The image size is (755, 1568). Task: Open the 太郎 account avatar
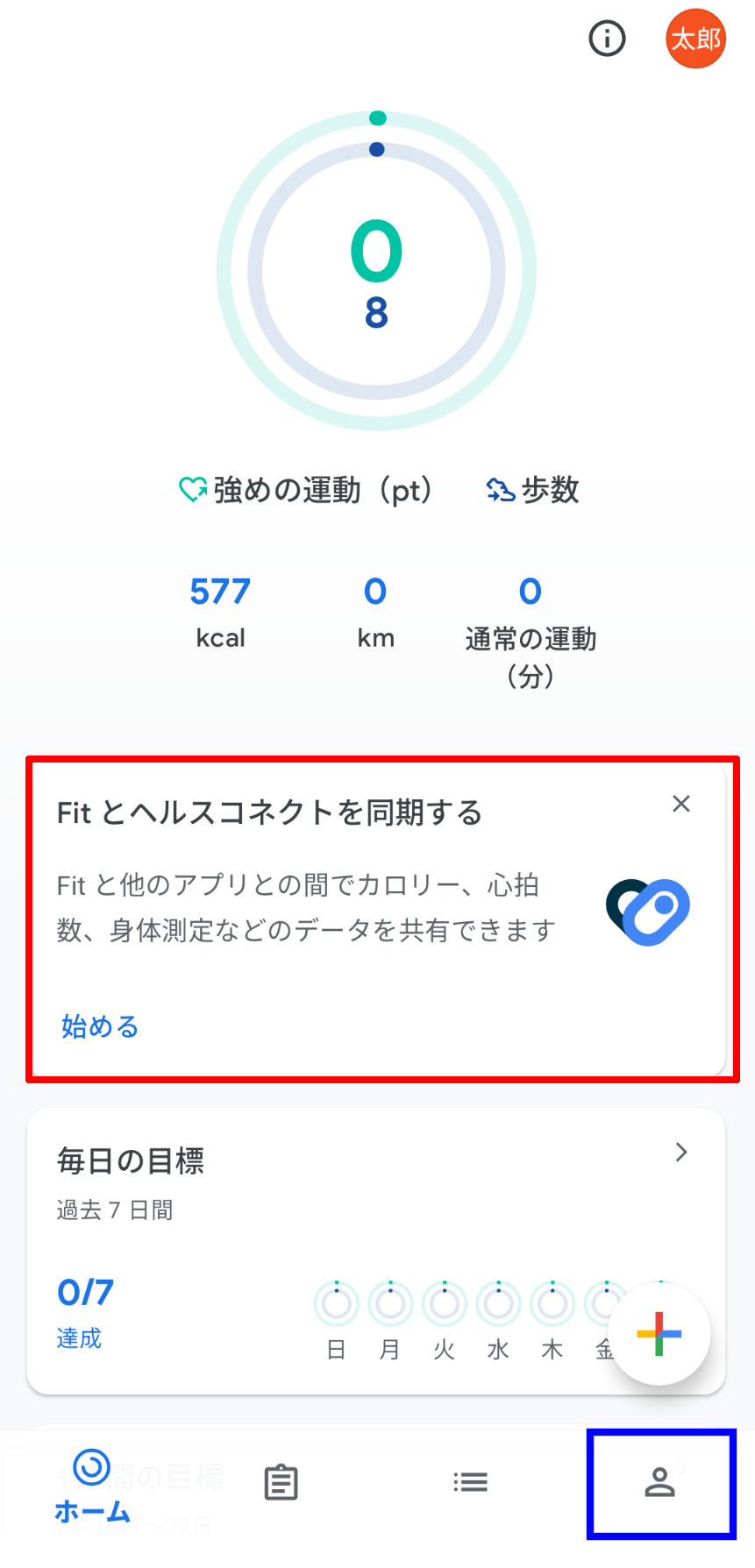696,39
